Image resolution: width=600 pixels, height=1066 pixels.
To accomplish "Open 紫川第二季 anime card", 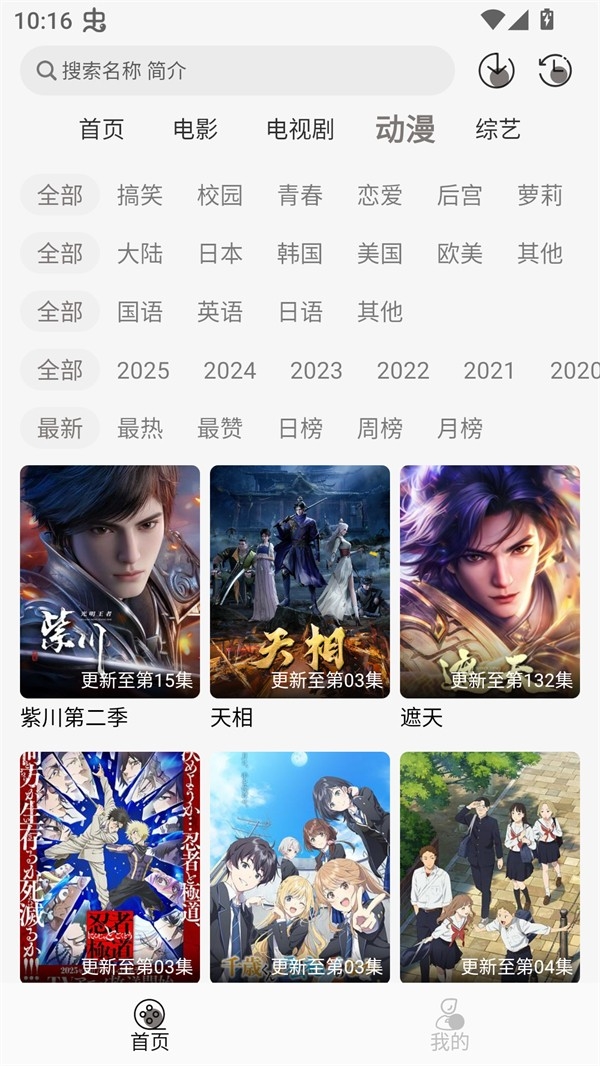I will click(x=110, y=582).
